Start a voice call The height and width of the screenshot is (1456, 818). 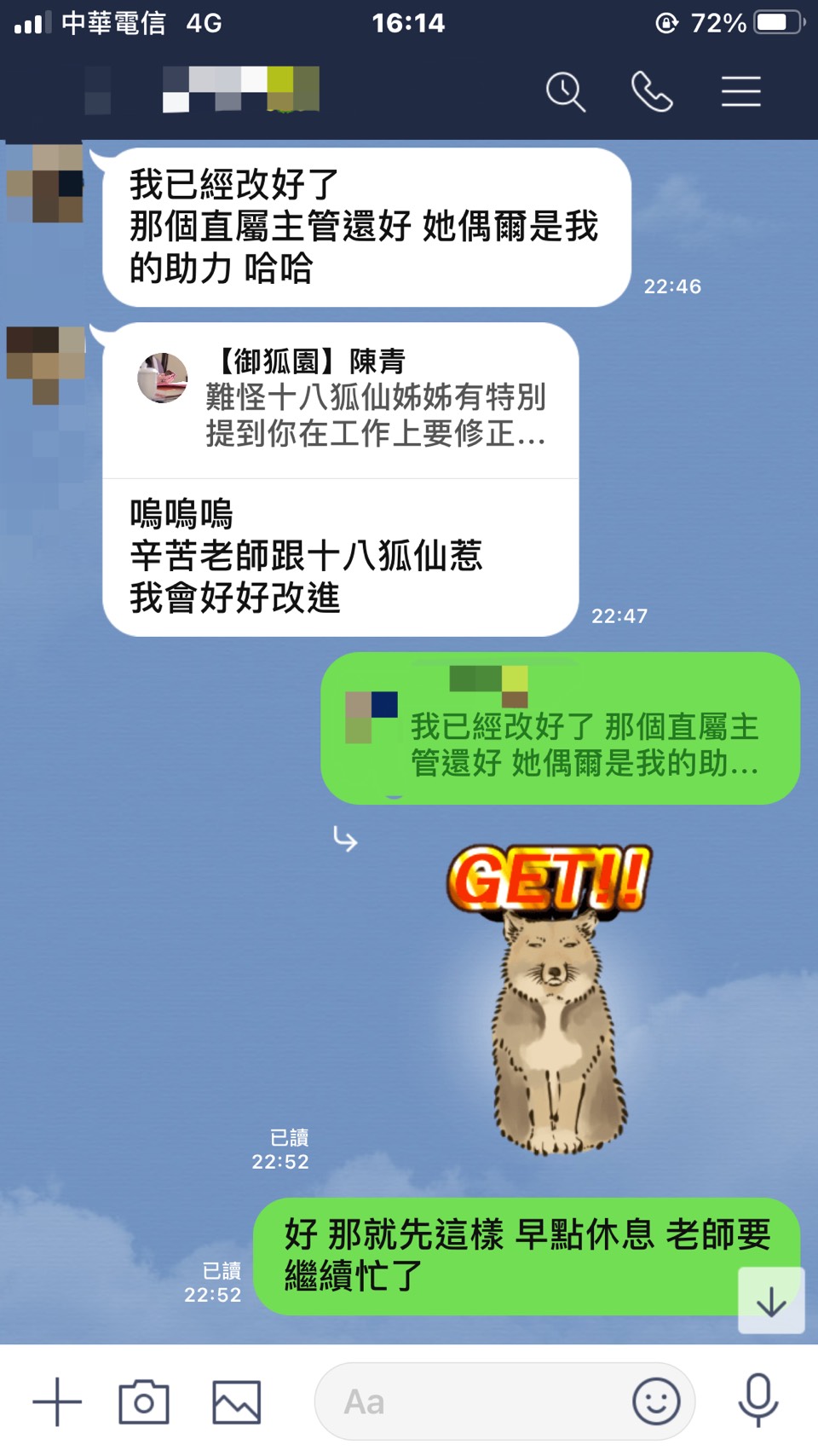tap(652, 92)
